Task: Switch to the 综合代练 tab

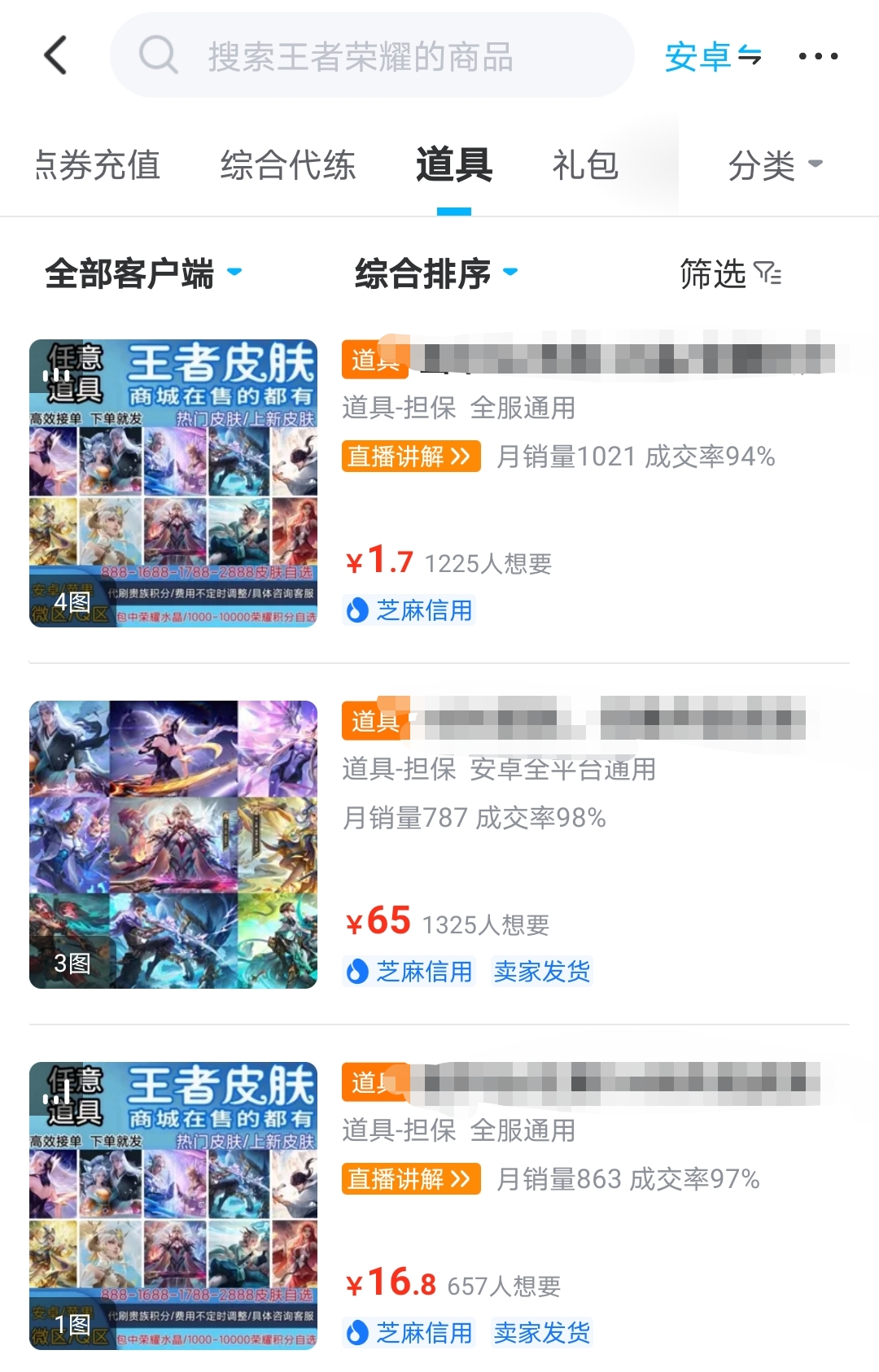Action: tap(287, 165)
